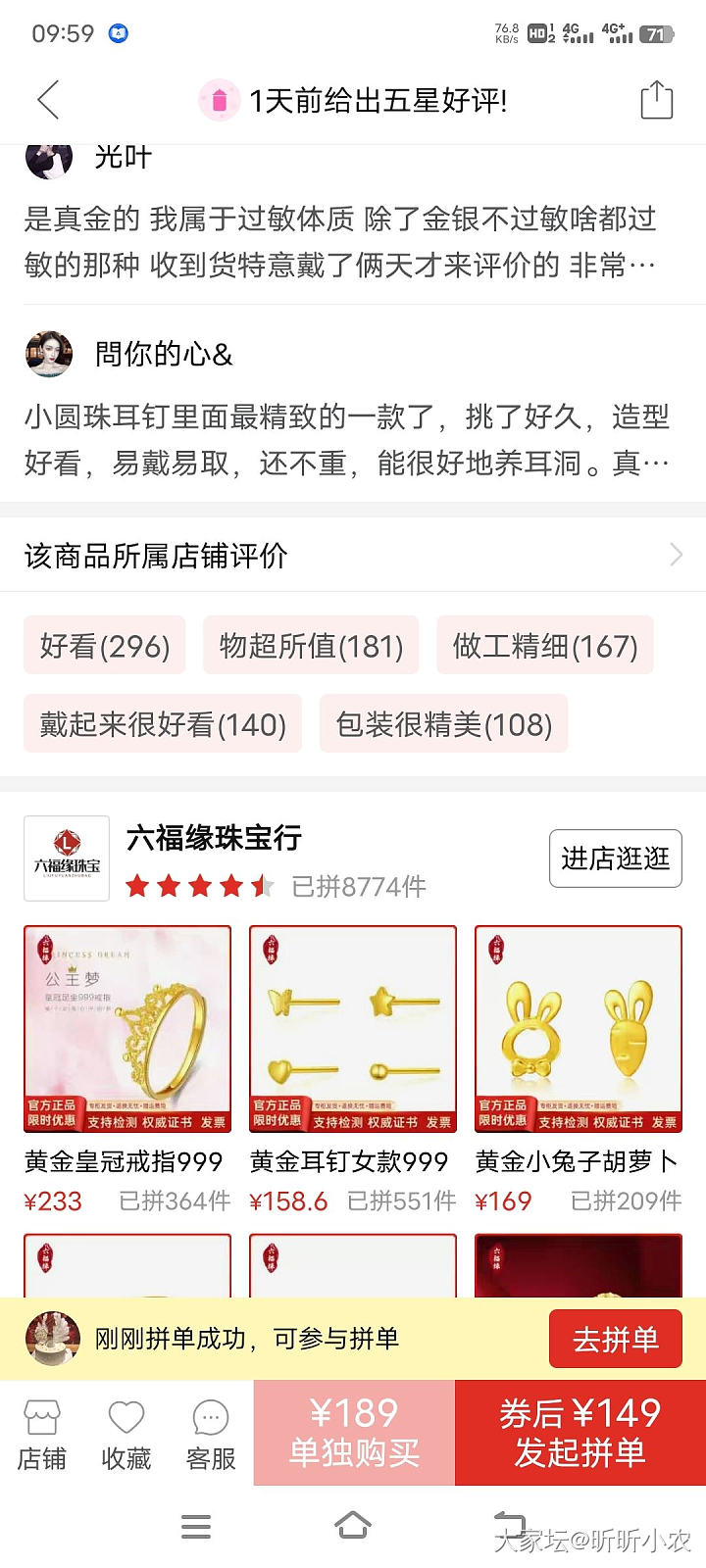This screenshot has width=706, height=1568.
Task: Go back using the top-left arrow
Action: click(48, 100)
